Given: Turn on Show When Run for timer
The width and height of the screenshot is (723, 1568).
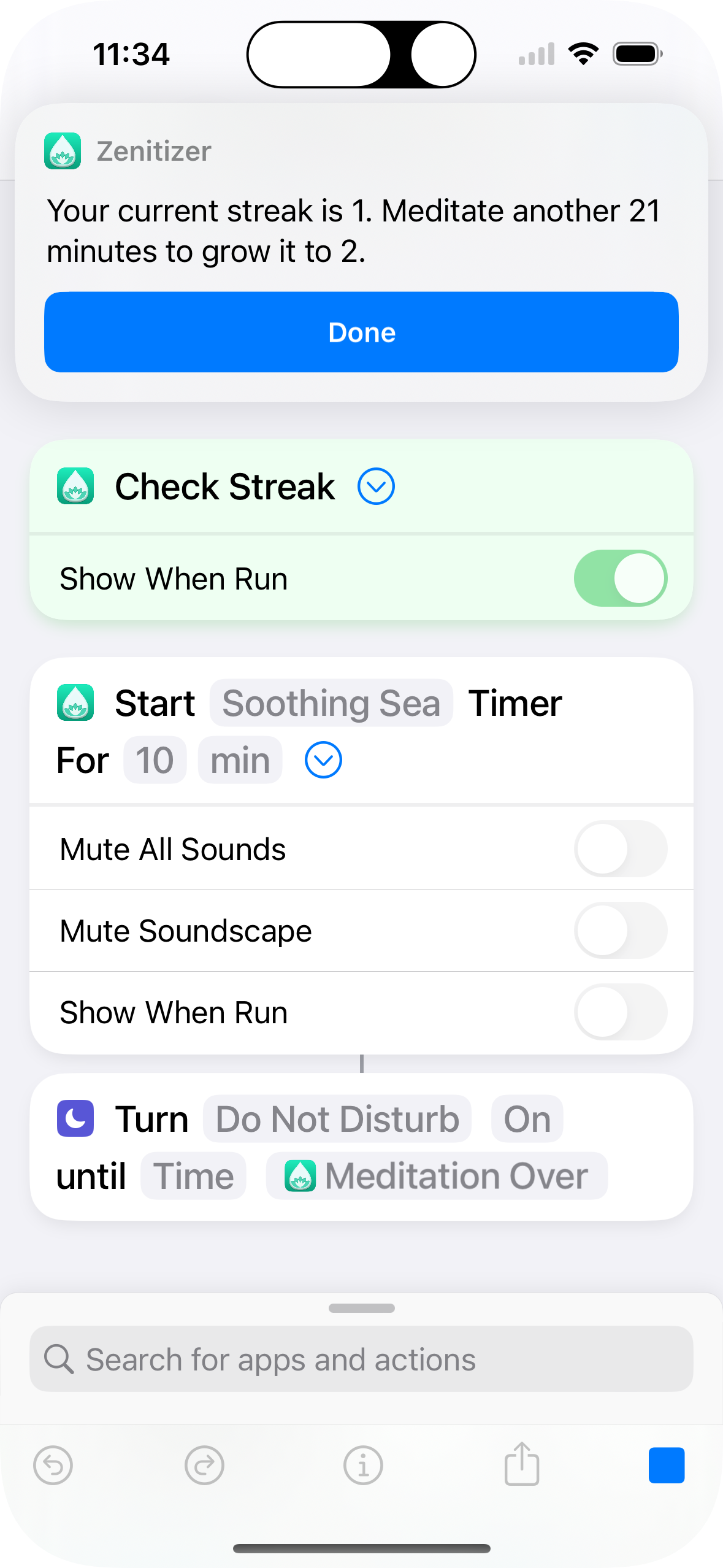Looking at the screenshot, I should coord(620,1012).
